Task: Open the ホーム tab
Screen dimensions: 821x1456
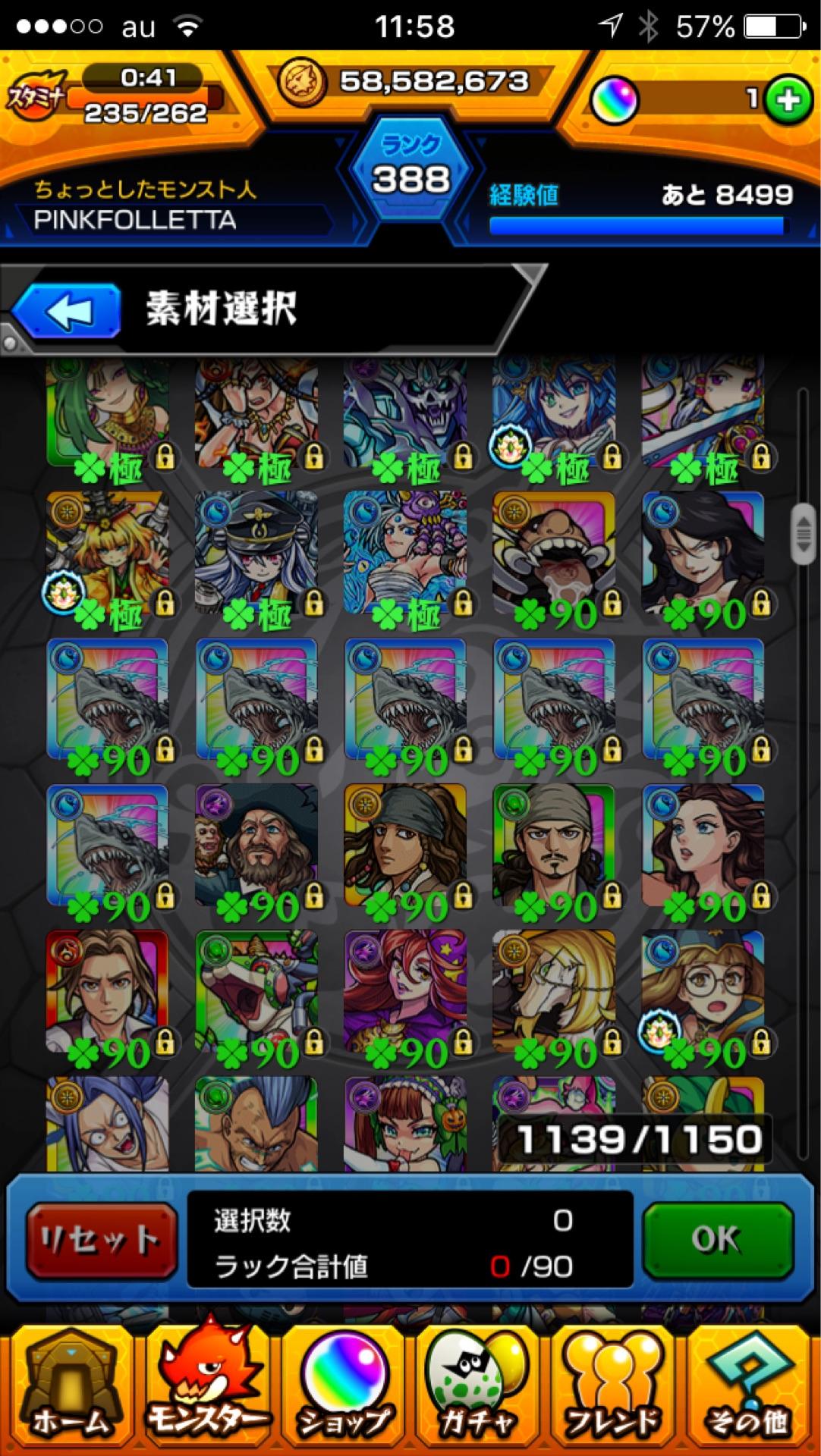Action: click(x=70, y=1390)
